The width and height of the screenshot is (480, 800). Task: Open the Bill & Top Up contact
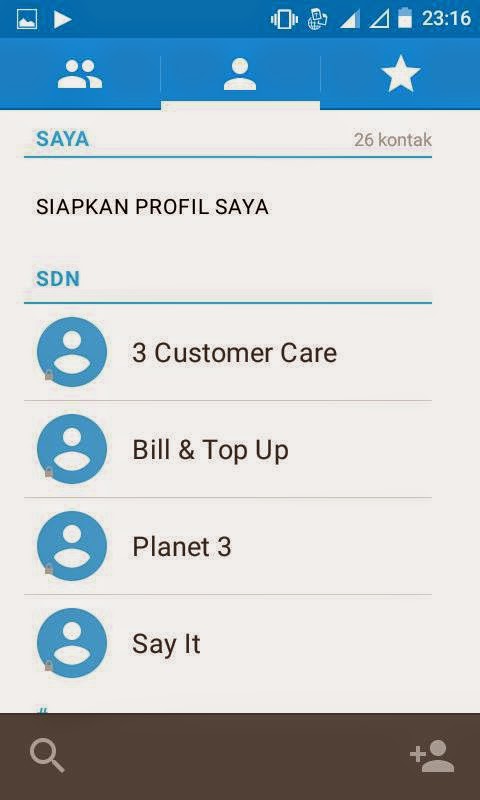click(228, 449)
